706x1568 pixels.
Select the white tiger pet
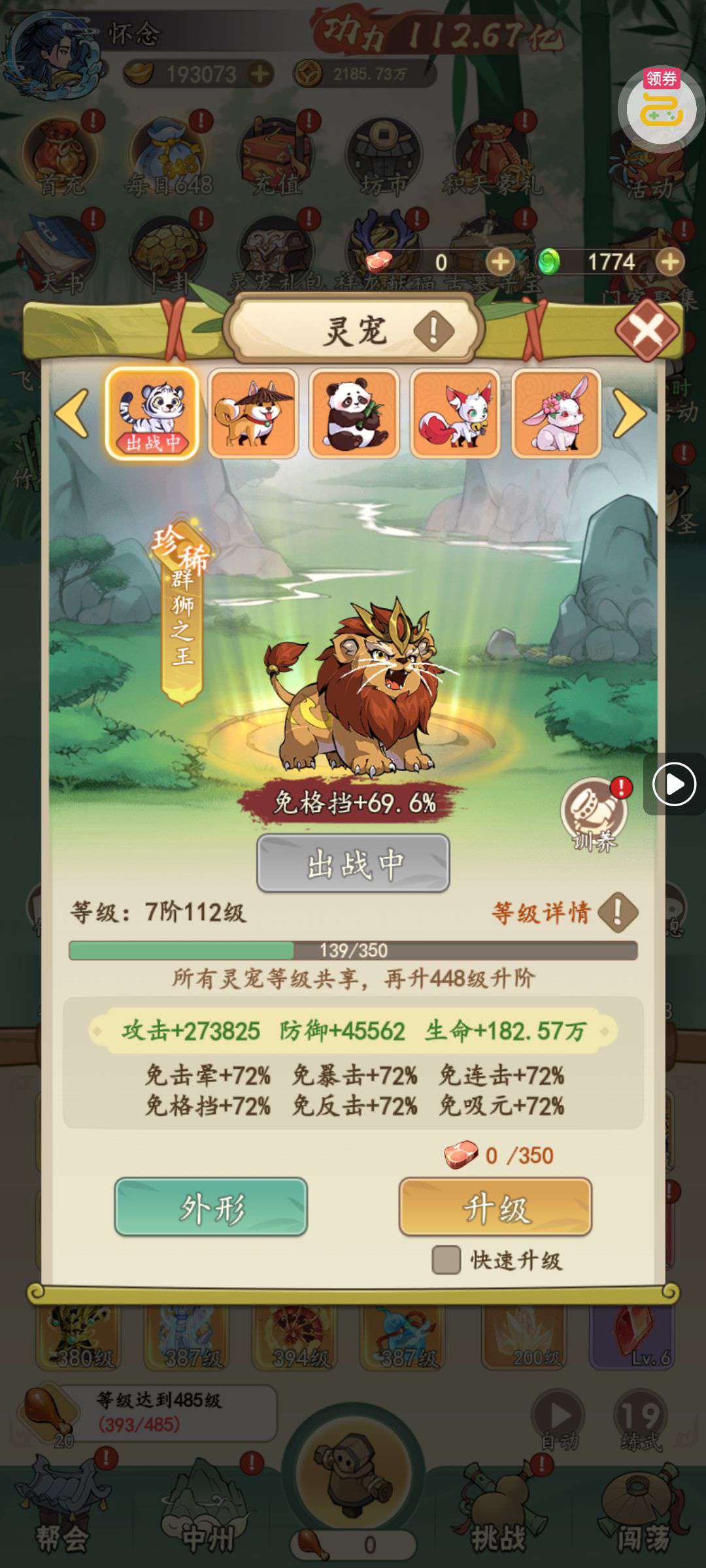[152, 414]
